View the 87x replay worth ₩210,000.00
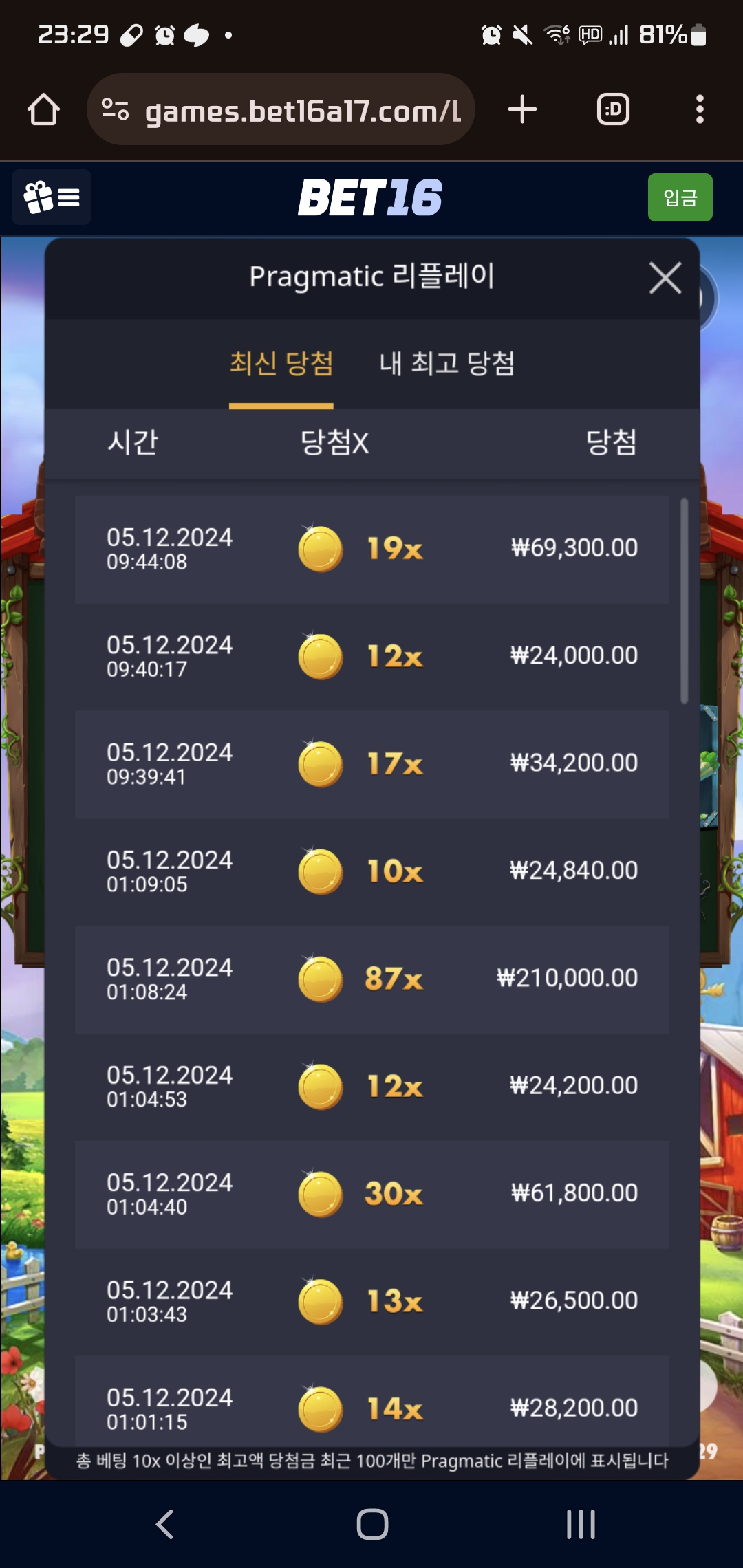This screenshot has width=743, height=1568. click(x=371, y=979)
